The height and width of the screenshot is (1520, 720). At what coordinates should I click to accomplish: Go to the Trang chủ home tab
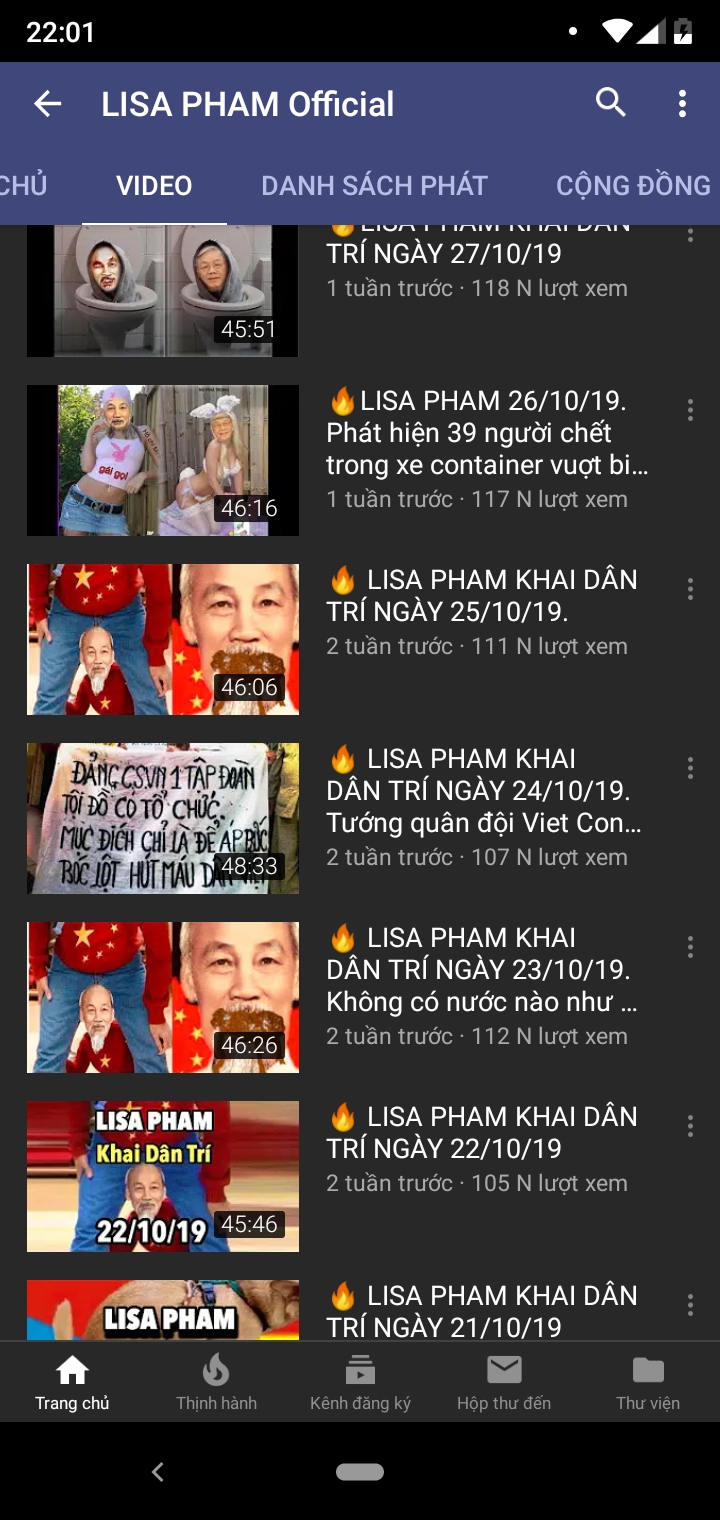(72, 1382)
